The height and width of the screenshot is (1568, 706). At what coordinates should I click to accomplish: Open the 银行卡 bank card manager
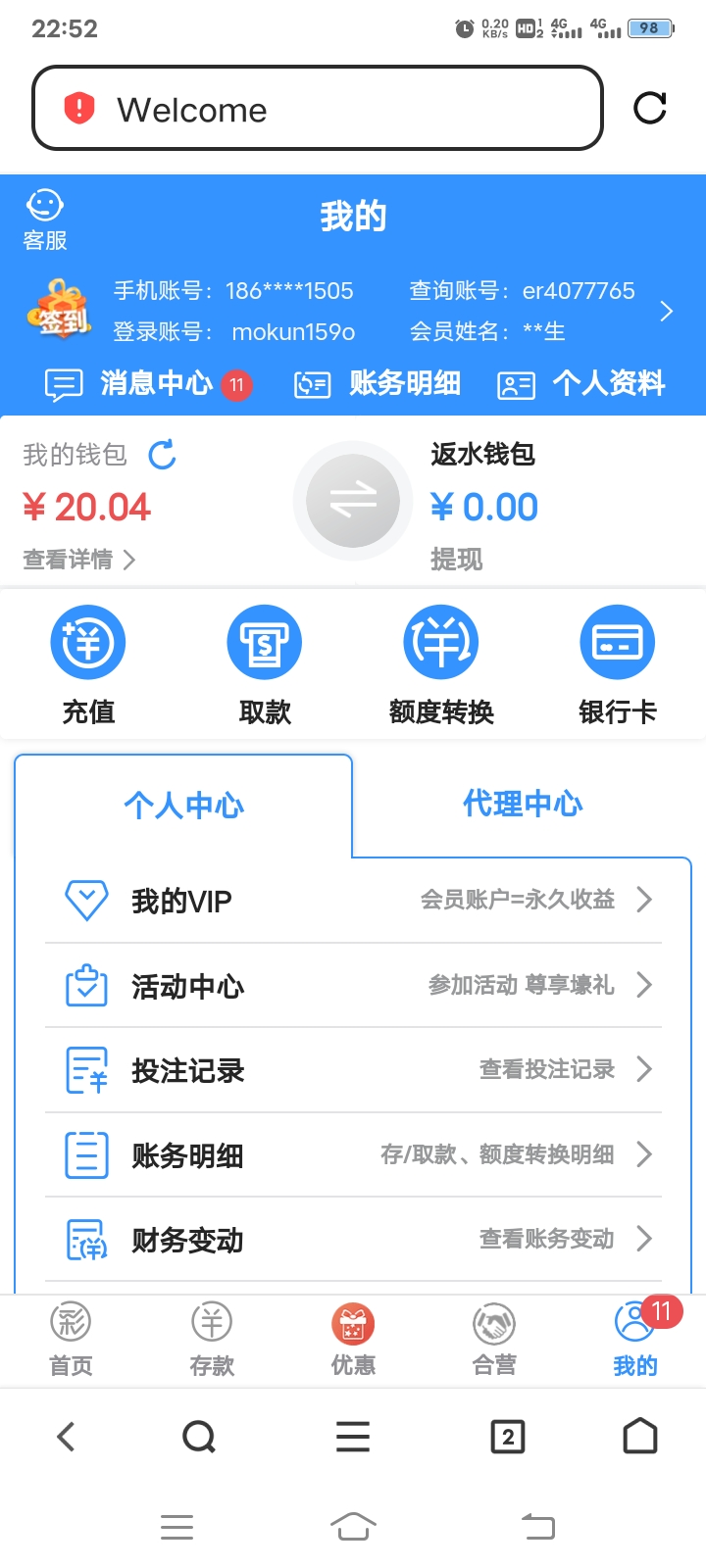tap(617, 642)
